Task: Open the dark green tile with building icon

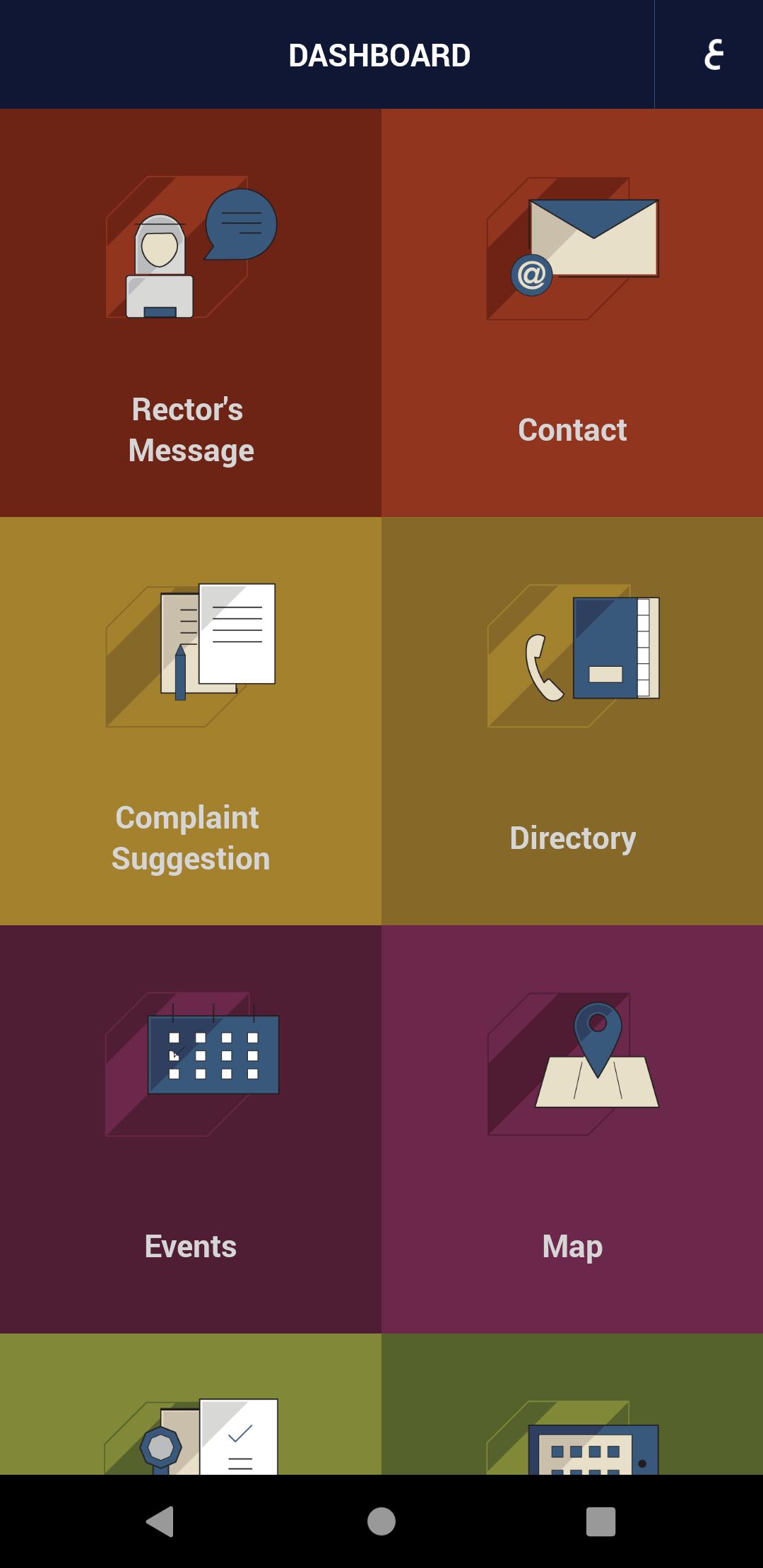Action: pyautogui.click(x=572, y=1406)
